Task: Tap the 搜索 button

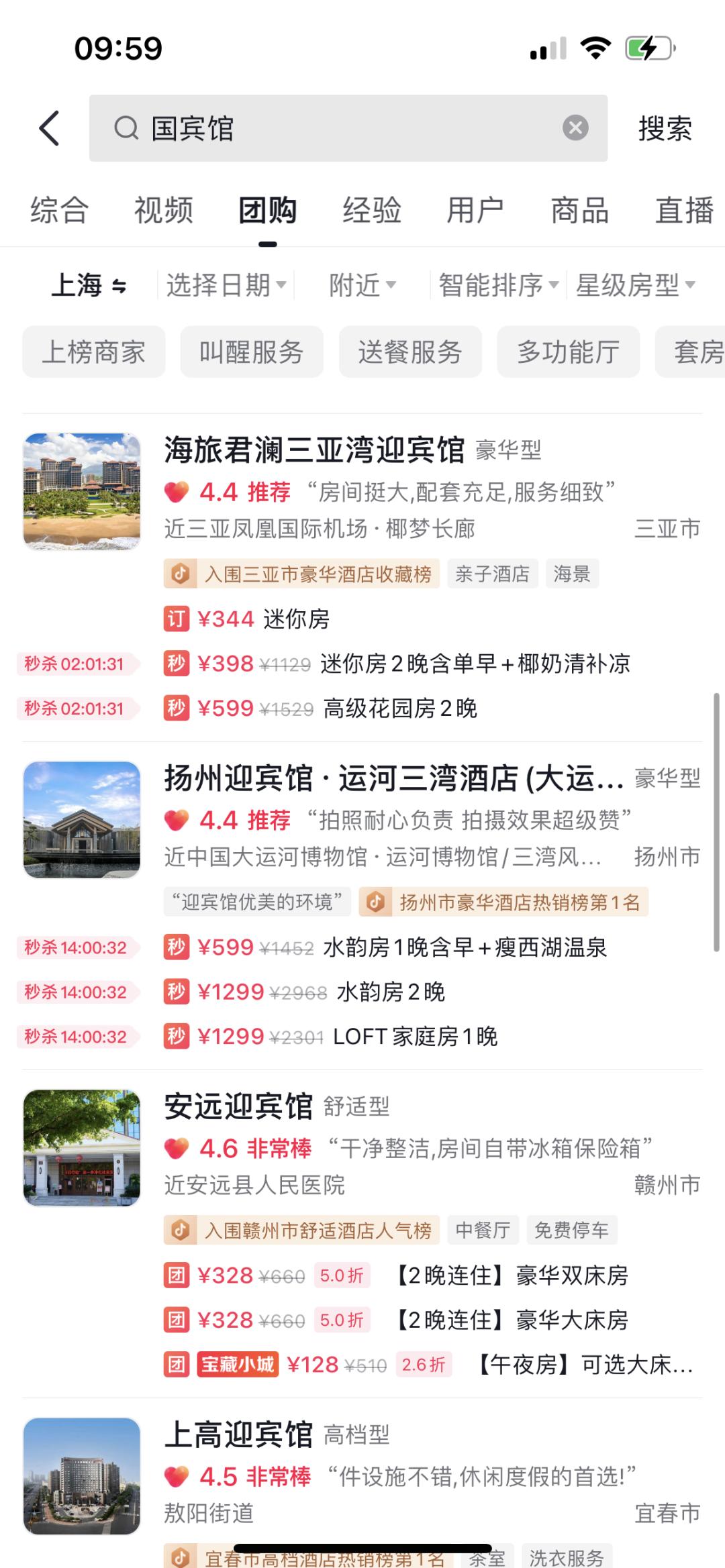Action: [665, 128]
